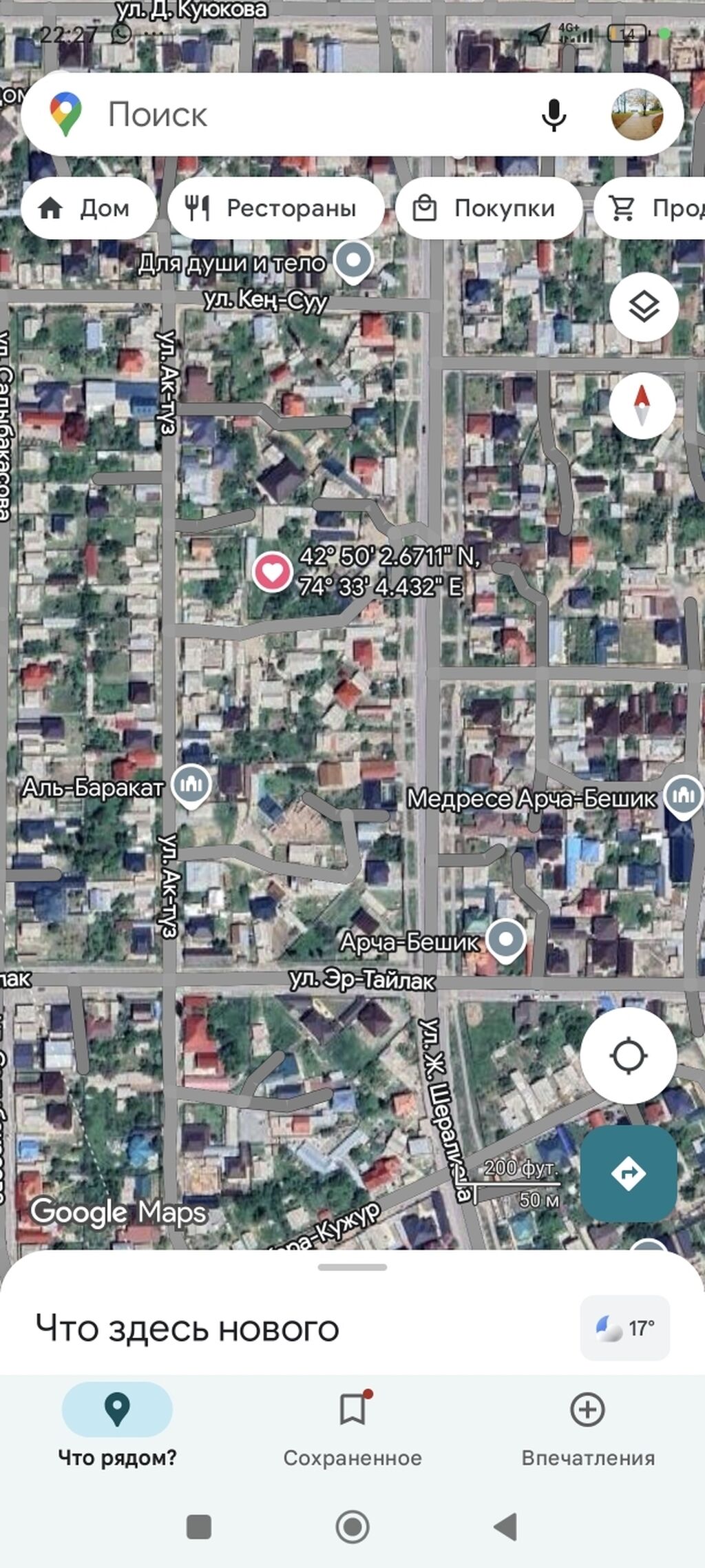Open the map layers selector
Image resolution: width=705 pixels, height=1568 pixels.
coord(644,307)
